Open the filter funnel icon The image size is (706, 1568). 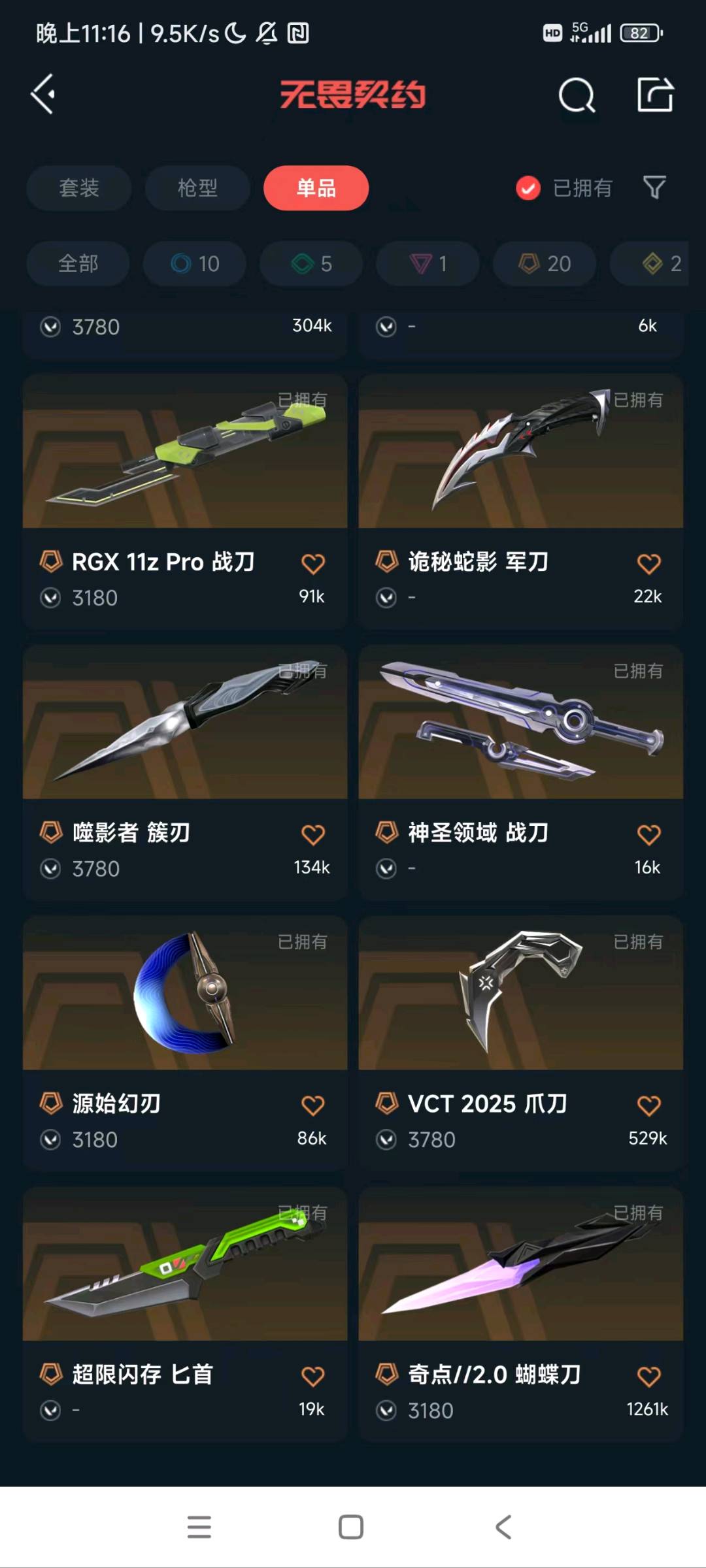(654, 188)
